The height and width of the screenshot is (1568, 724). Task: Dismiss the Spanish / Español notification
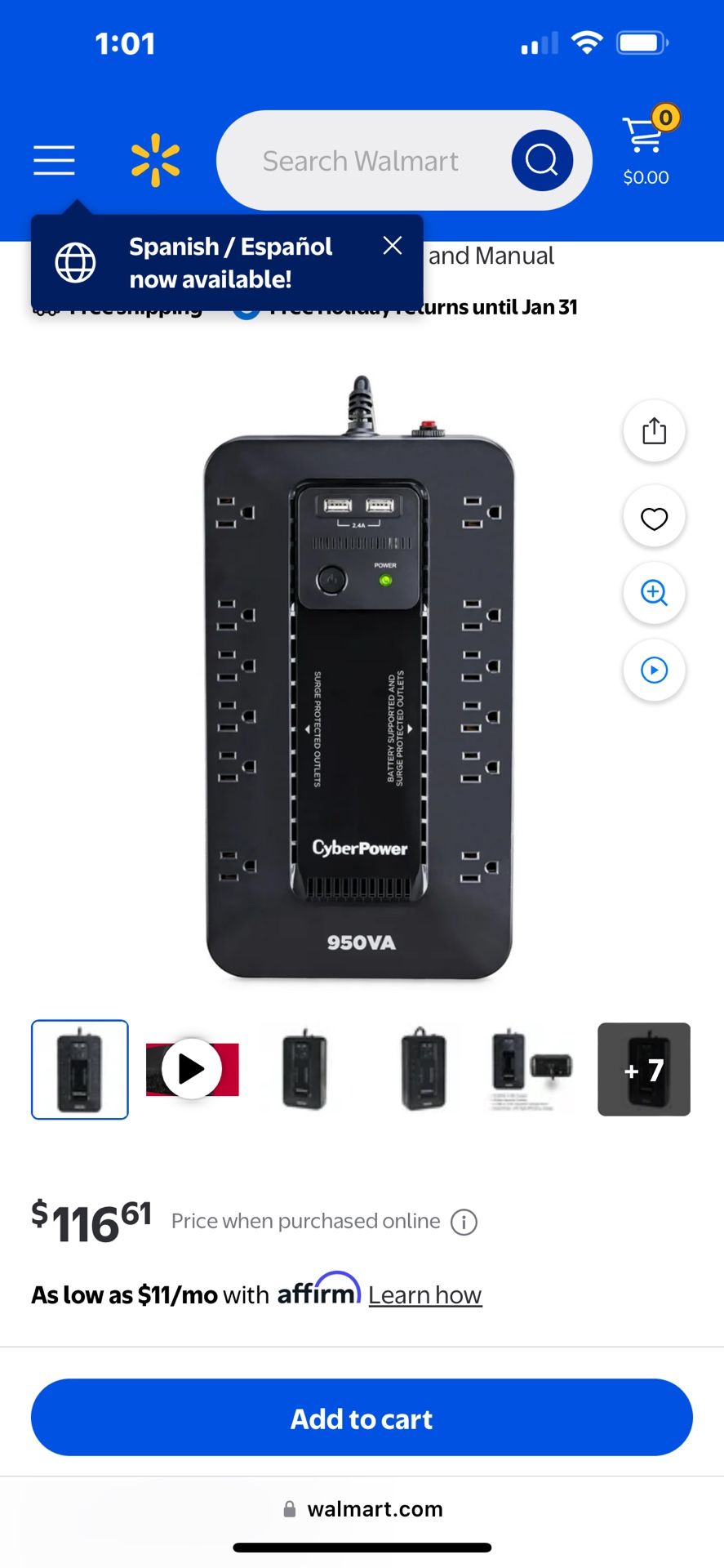[393, 245]
